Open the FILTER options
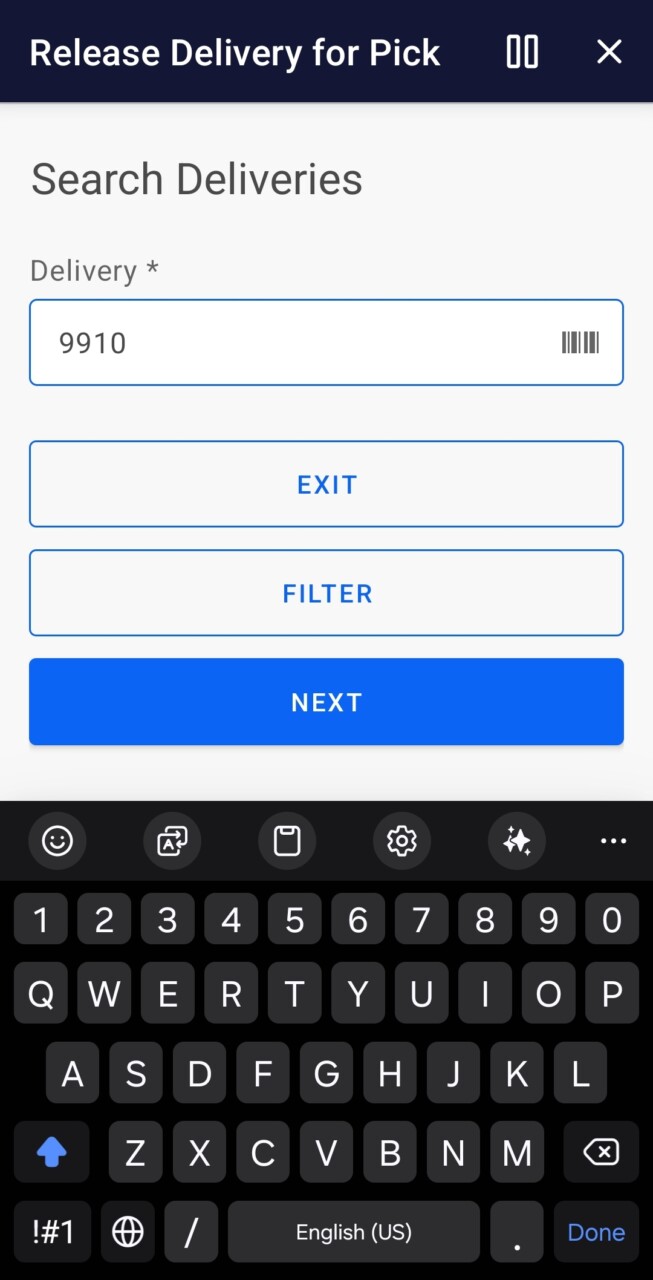 326,593
